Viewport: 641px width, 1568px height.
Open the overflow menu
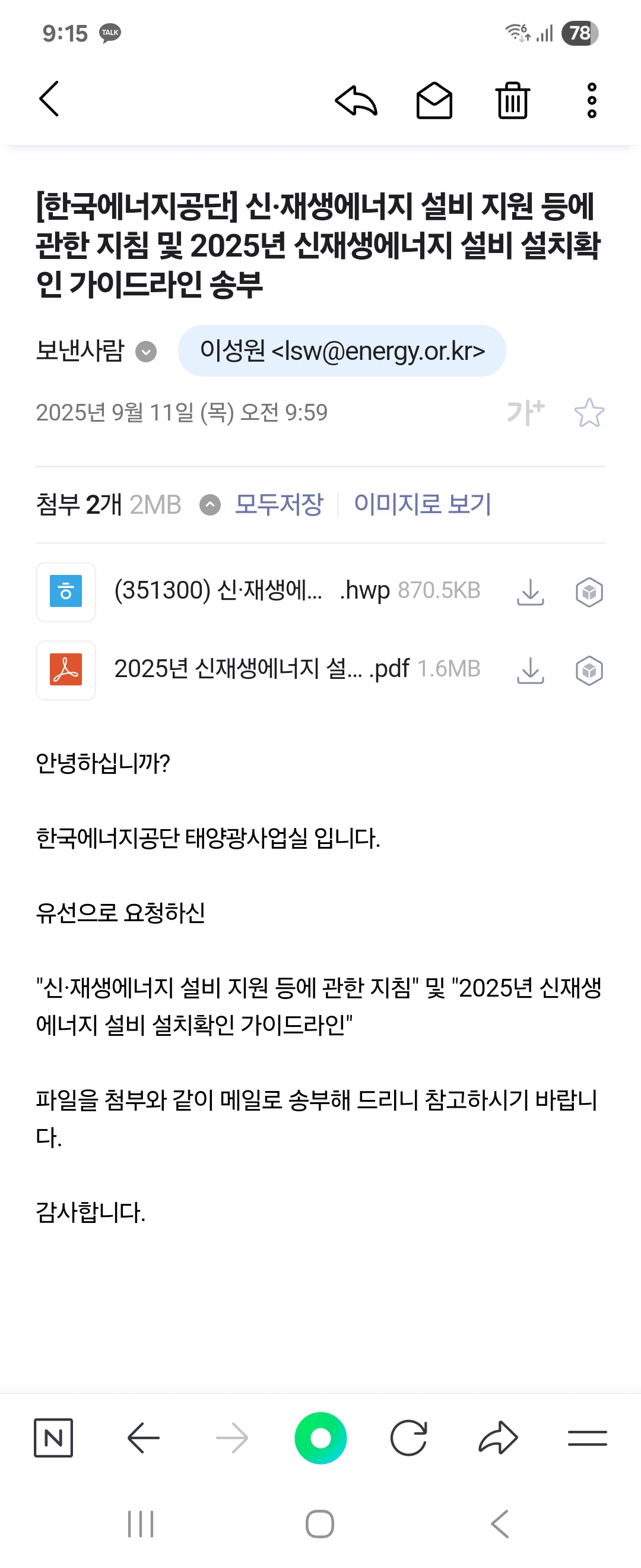coord(591,100)
